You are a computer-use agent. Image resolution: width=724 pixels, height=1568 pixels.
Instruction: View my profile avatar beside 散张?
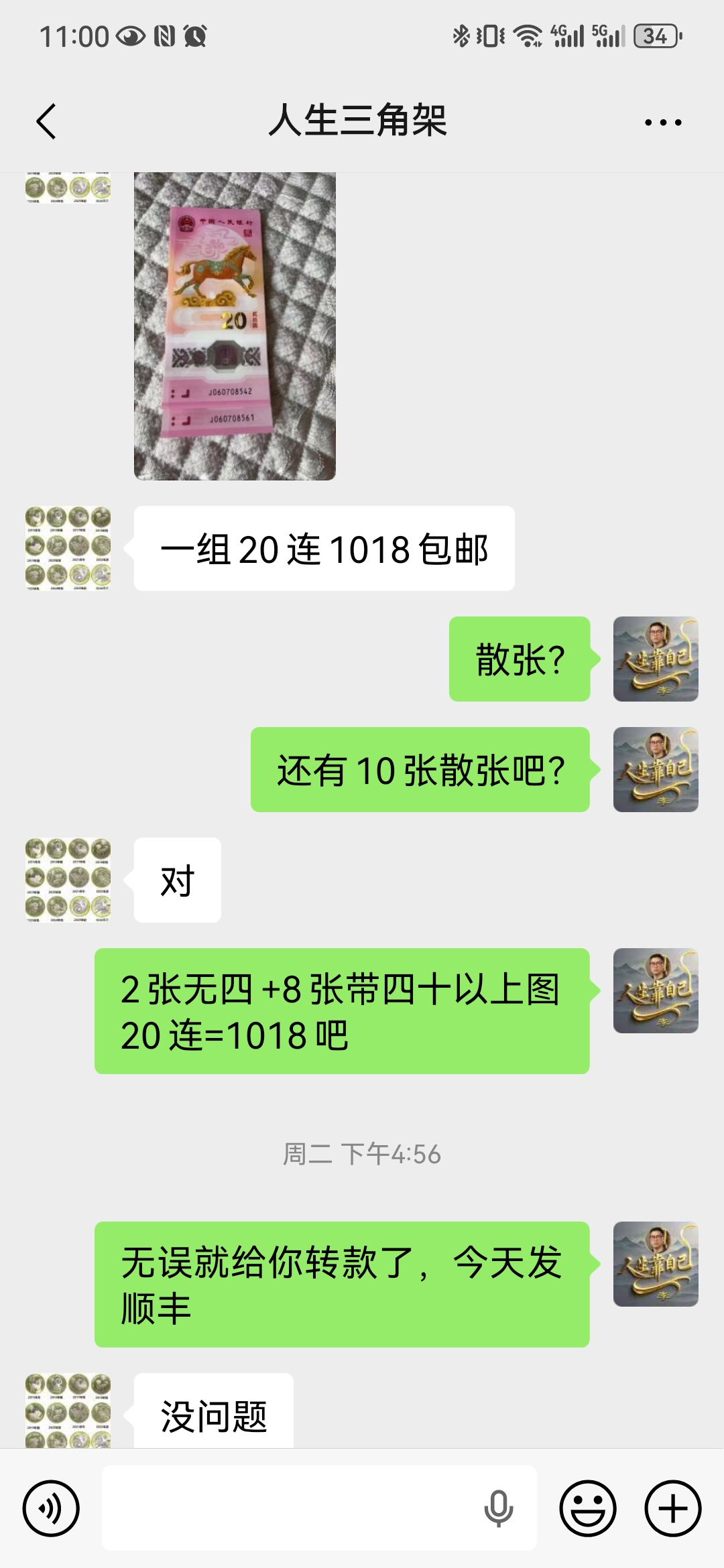[x=656, y=659]
